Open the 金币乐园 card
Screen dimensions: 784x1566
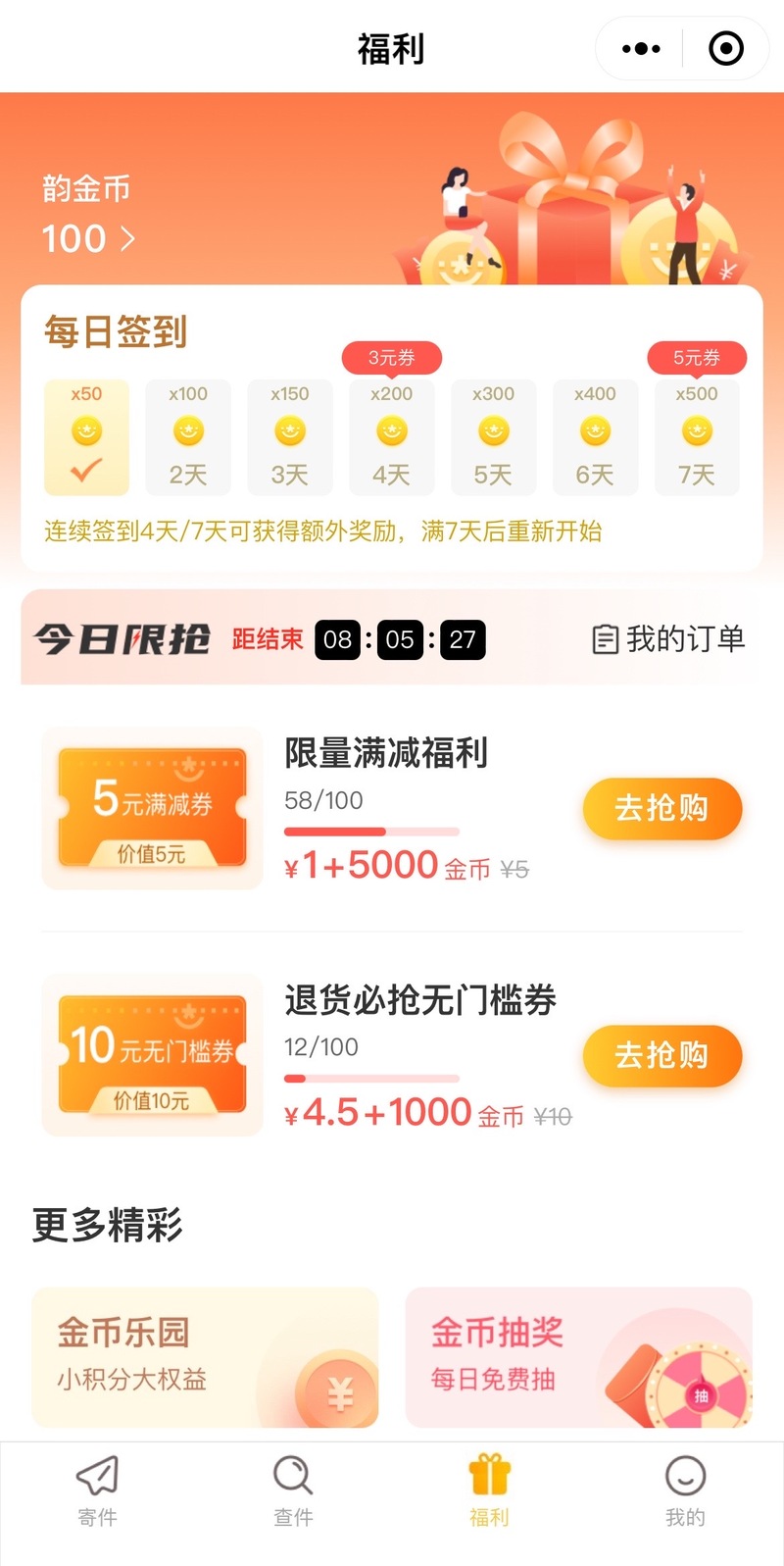click(205, 1357)
